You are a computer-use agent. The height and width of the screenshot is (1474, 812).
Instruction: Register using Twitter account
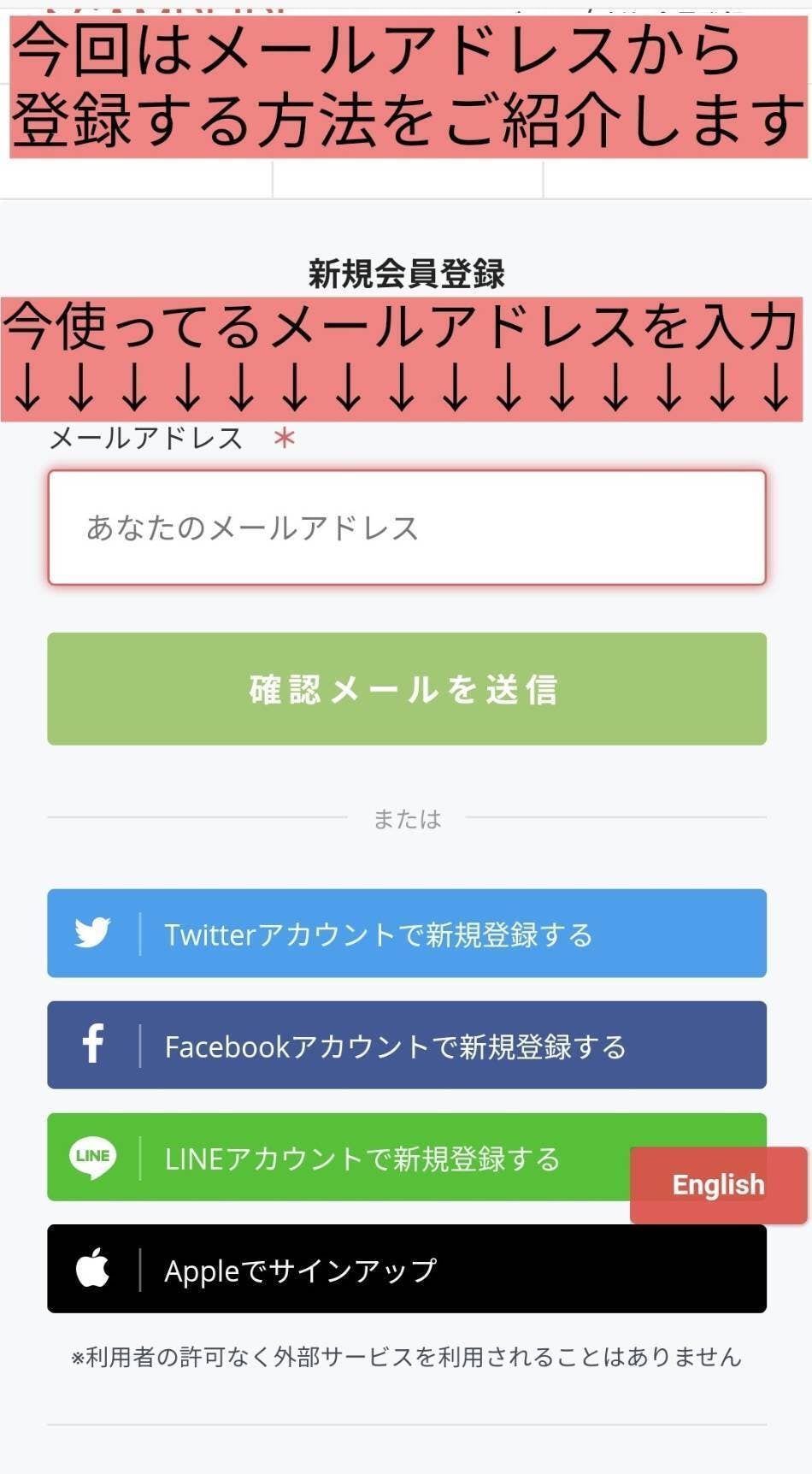click(x=406, y=934)
